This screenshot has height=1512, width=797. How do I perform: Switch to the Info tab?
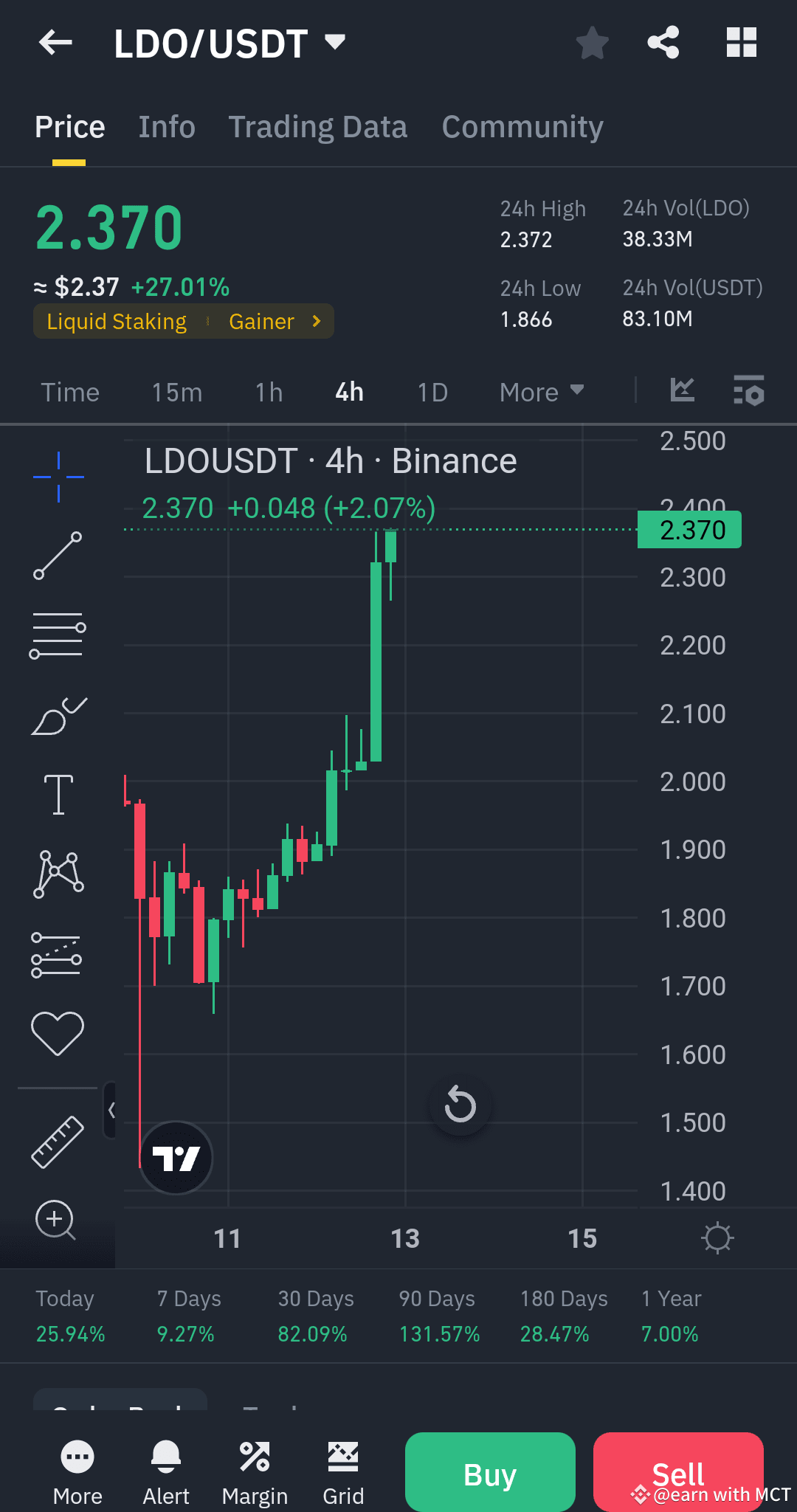pos(166,126)
